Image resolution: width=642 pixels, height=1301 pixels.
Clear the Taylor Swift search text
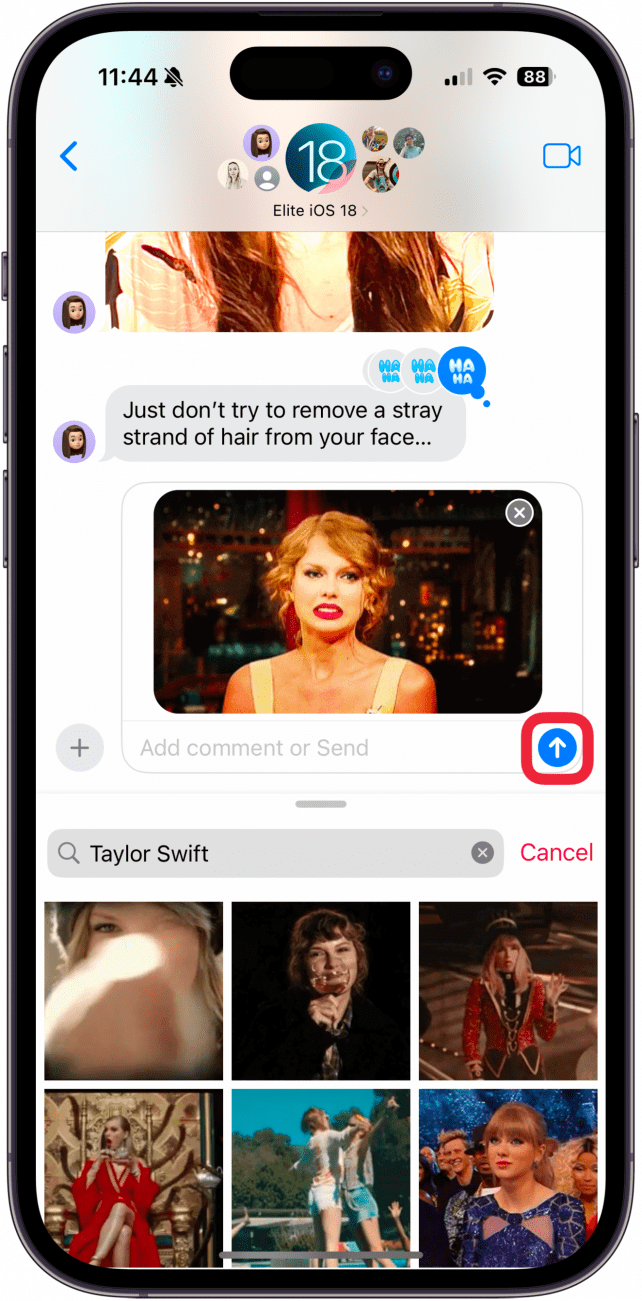482,853
